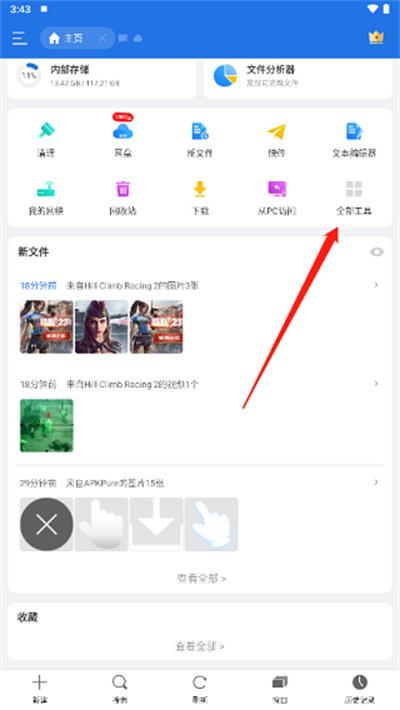Toggle the 新文件 eye visibility icon

376,252
